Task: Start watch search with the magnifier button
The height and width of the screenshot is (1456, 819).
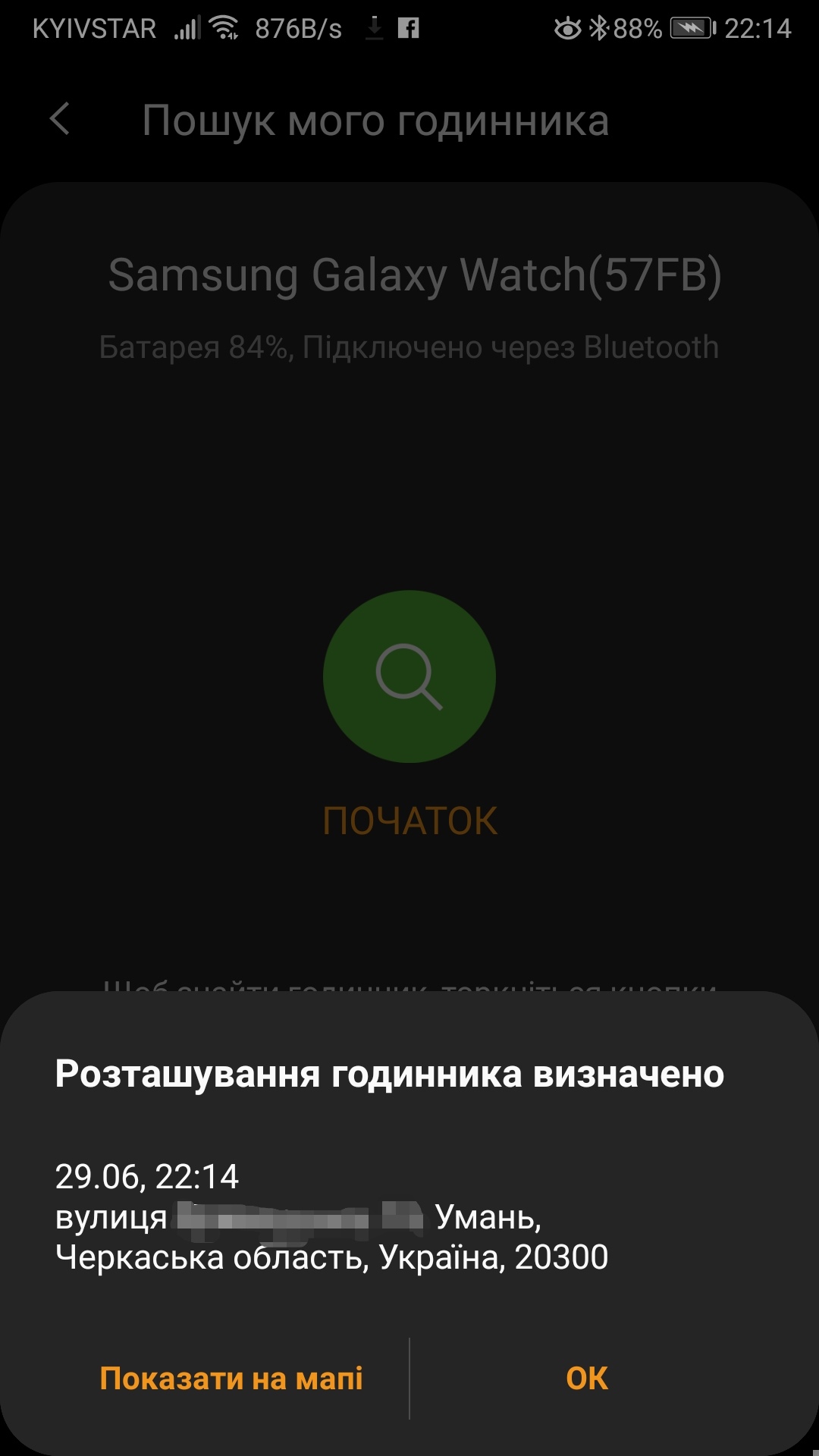Action: (x=409, y=676)
